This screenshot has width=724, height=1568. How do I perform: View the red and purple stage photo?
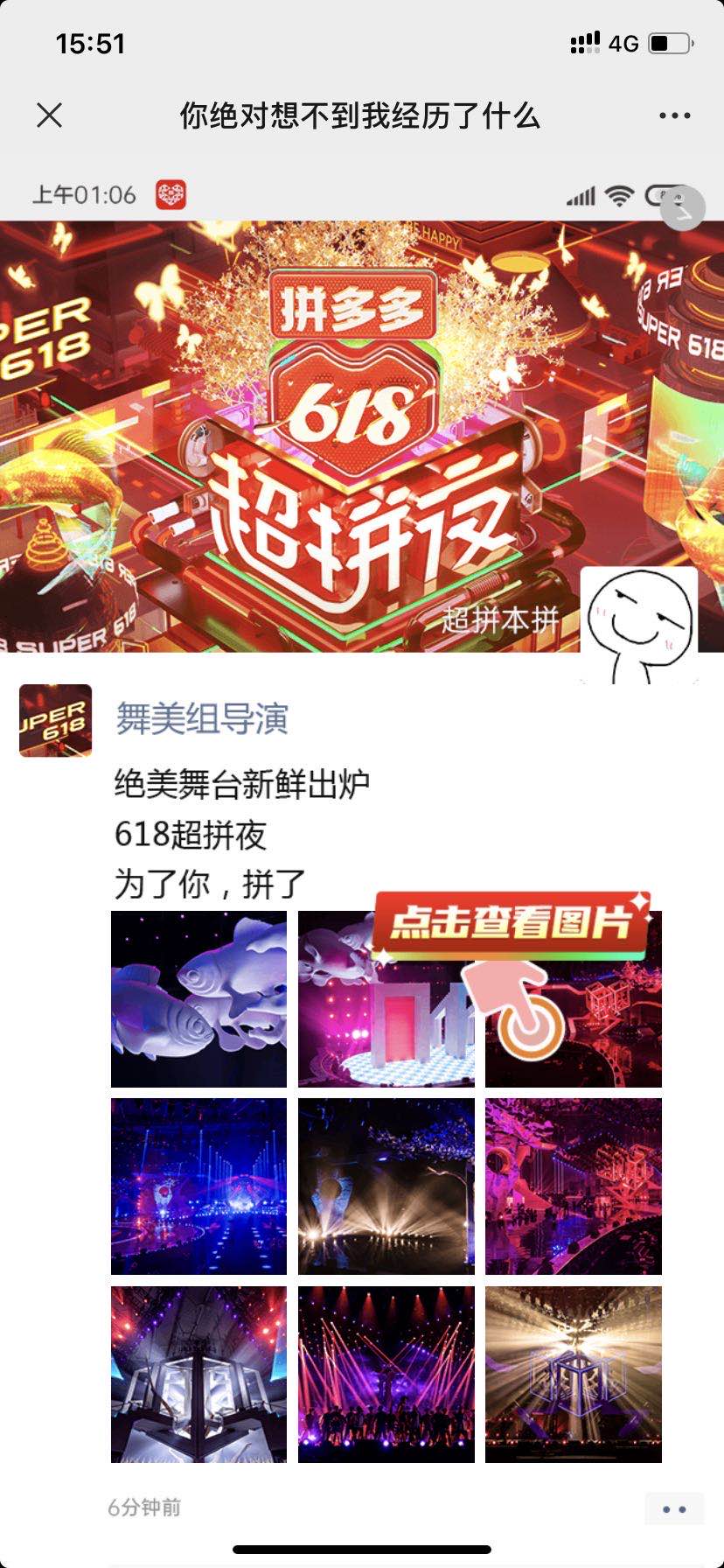click(x=574, y=1186)
